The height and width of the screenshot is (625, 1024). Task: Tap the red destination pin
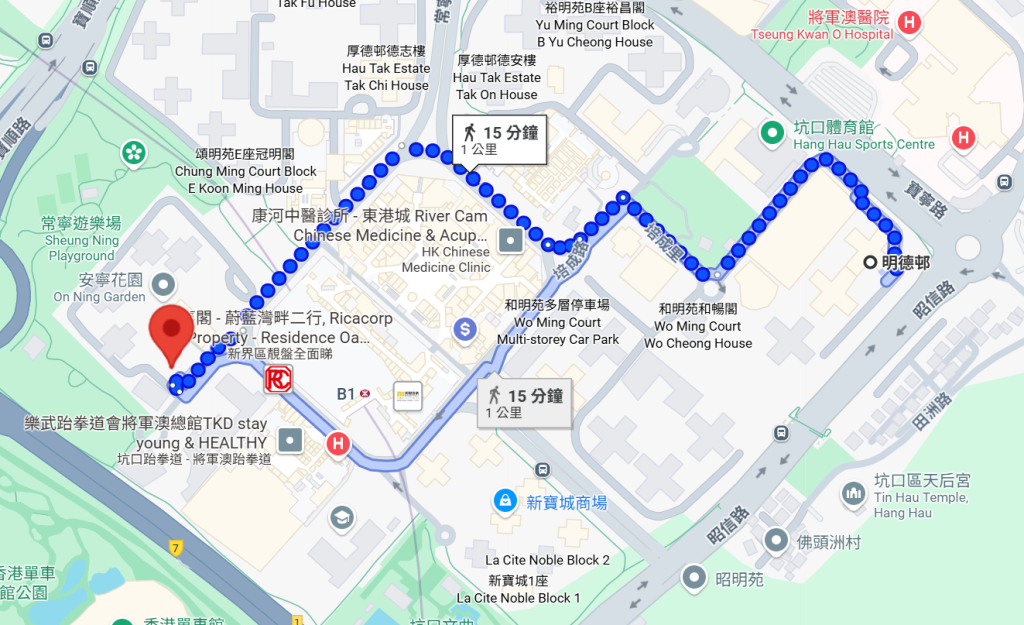click(x=170, y=331)
